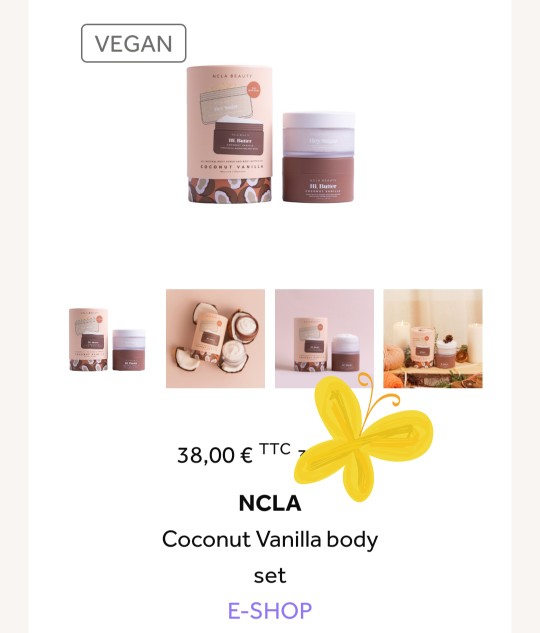Select the first thumbnail with box and jar
The image size is (540, 633).
click(107, 339)
